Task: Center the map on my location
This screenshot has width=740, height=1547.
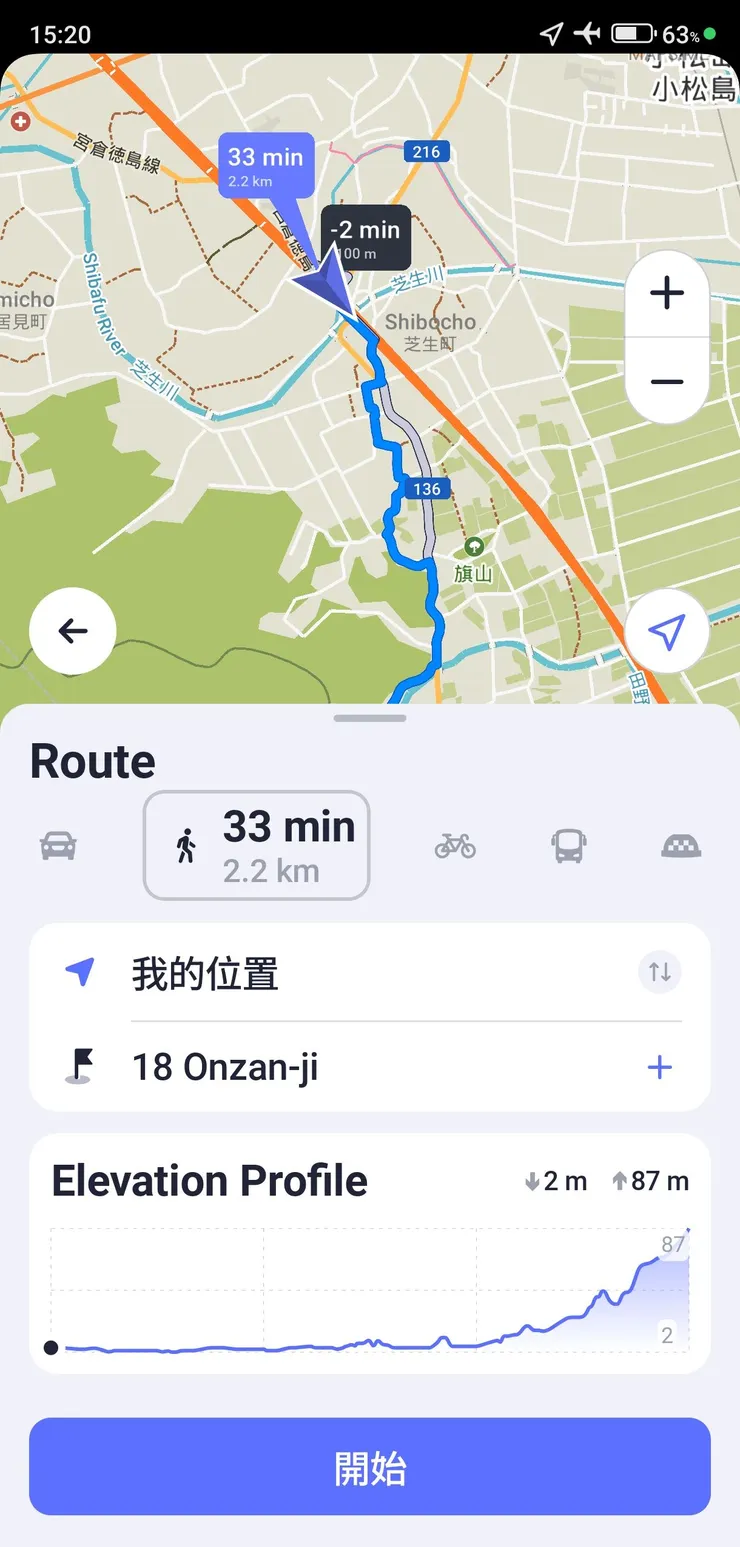Action: [x=667, y=630]
